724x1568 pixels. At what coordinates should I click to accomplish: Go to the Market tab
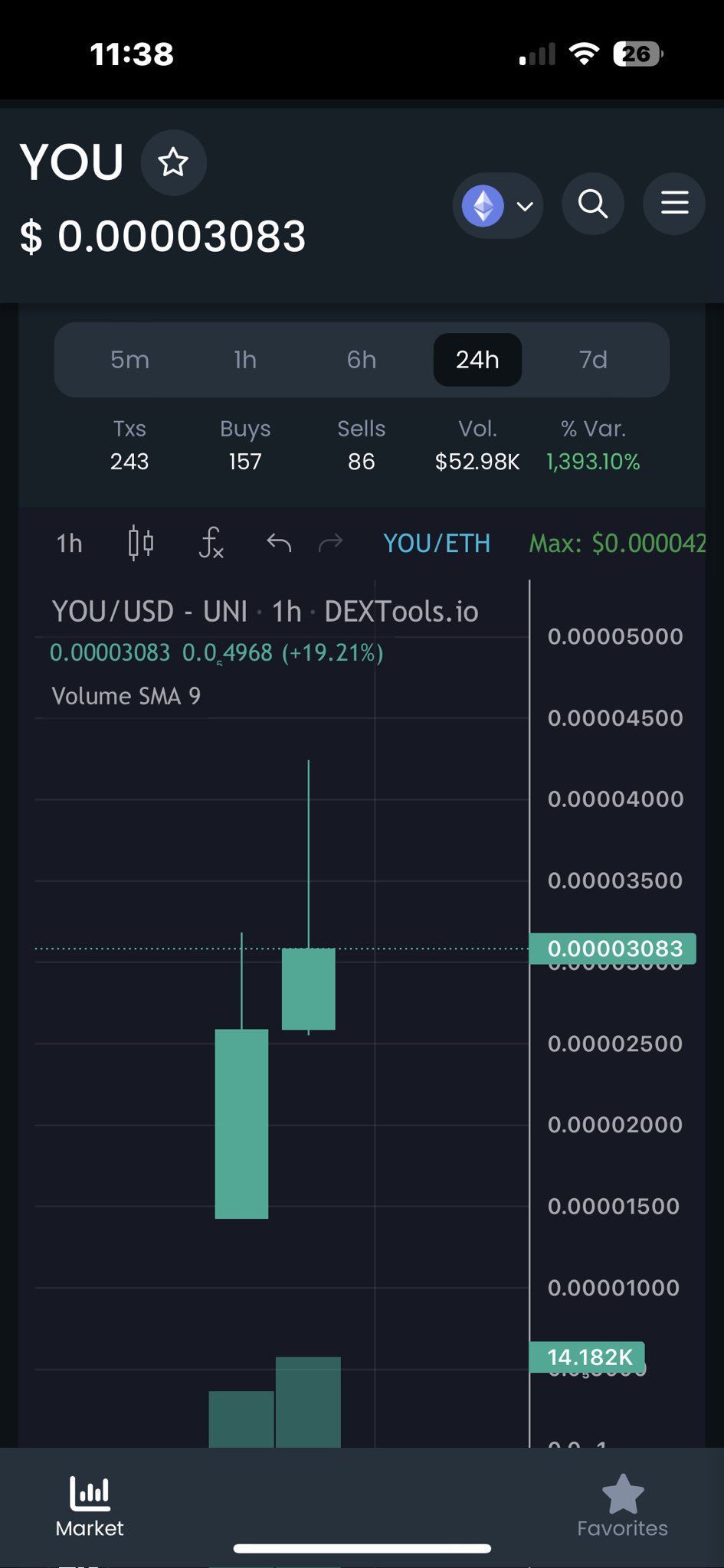(x=90, y=1507)
